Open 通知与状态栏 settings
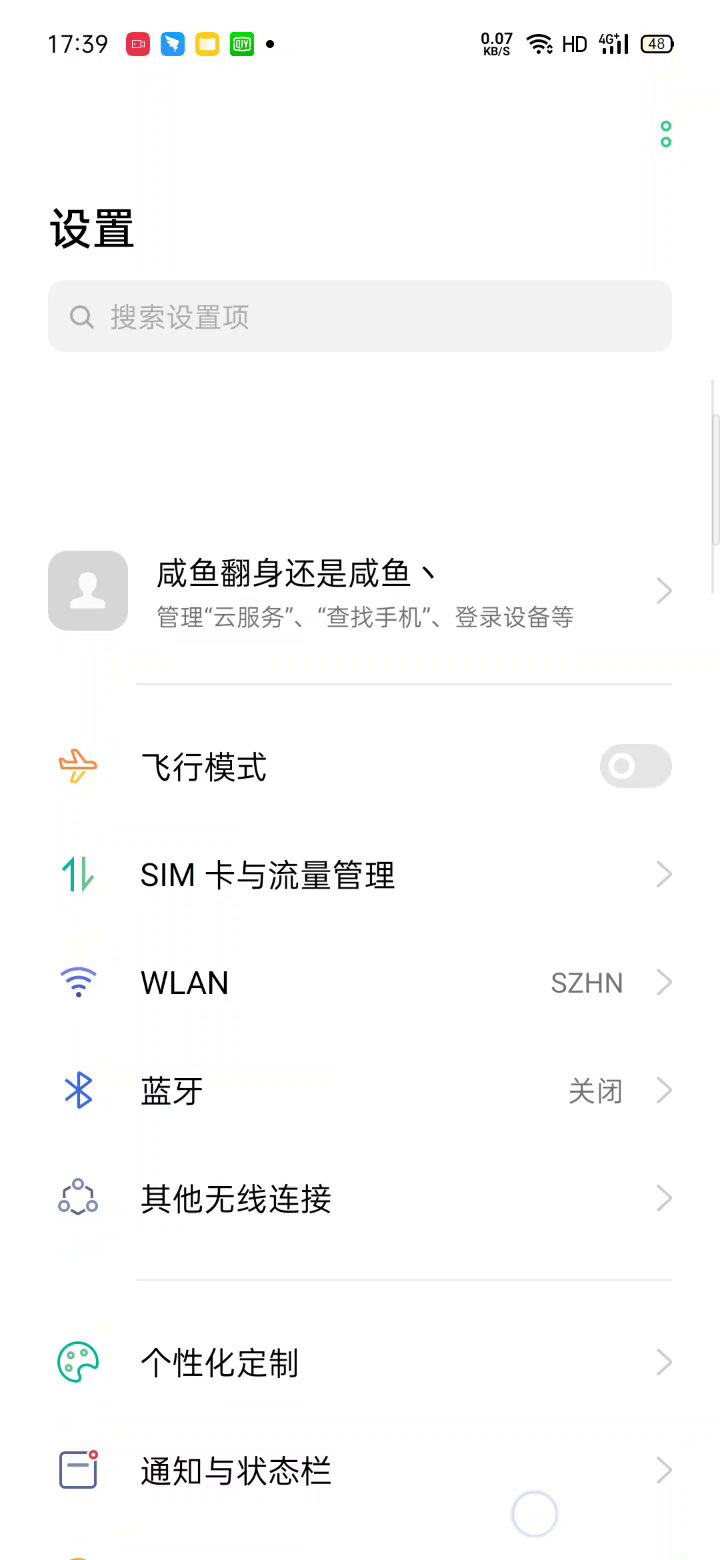 (360, 1471)
